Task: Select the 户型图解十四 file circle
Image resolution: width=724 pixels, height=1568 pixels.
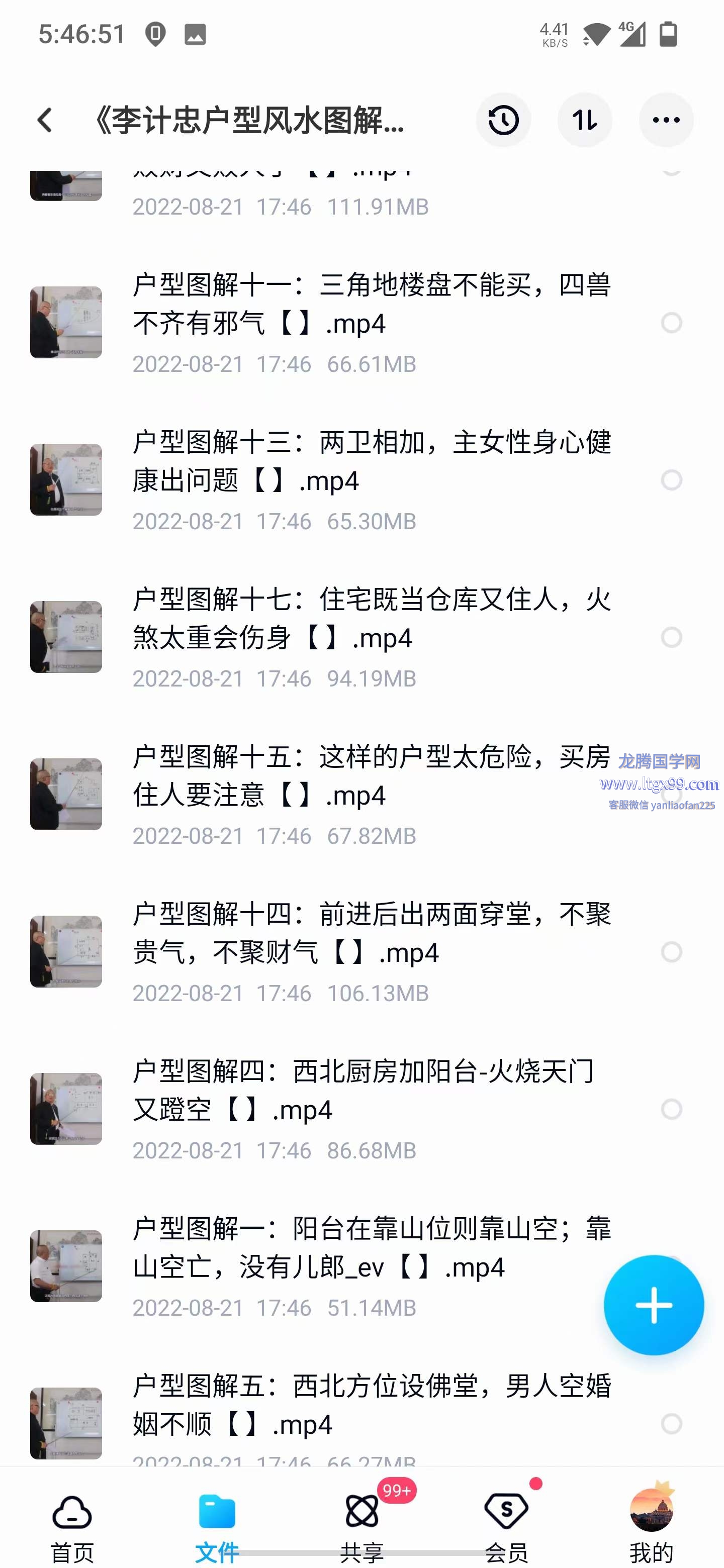Action: [x=671, y=952]
